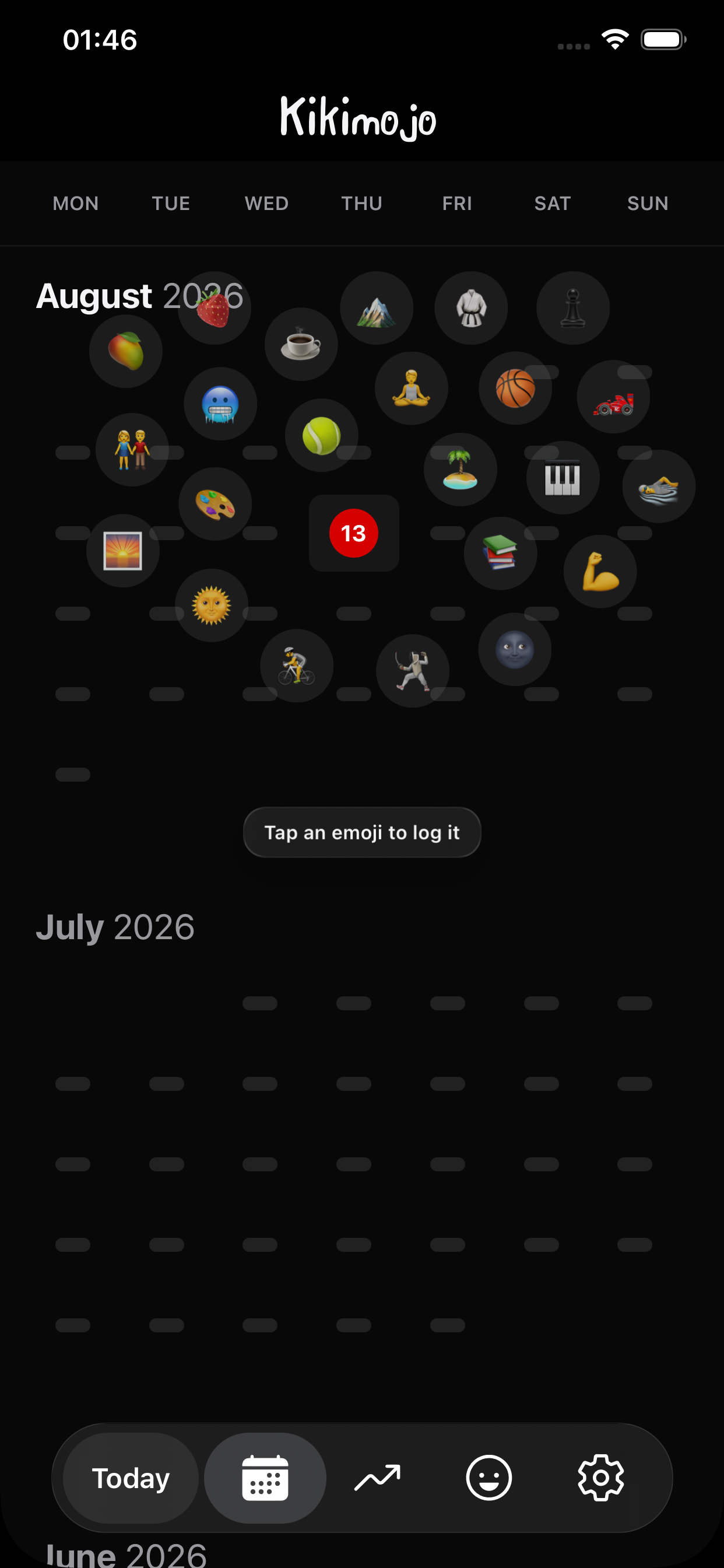Select the mango emoji

click(x=125, y=351)
